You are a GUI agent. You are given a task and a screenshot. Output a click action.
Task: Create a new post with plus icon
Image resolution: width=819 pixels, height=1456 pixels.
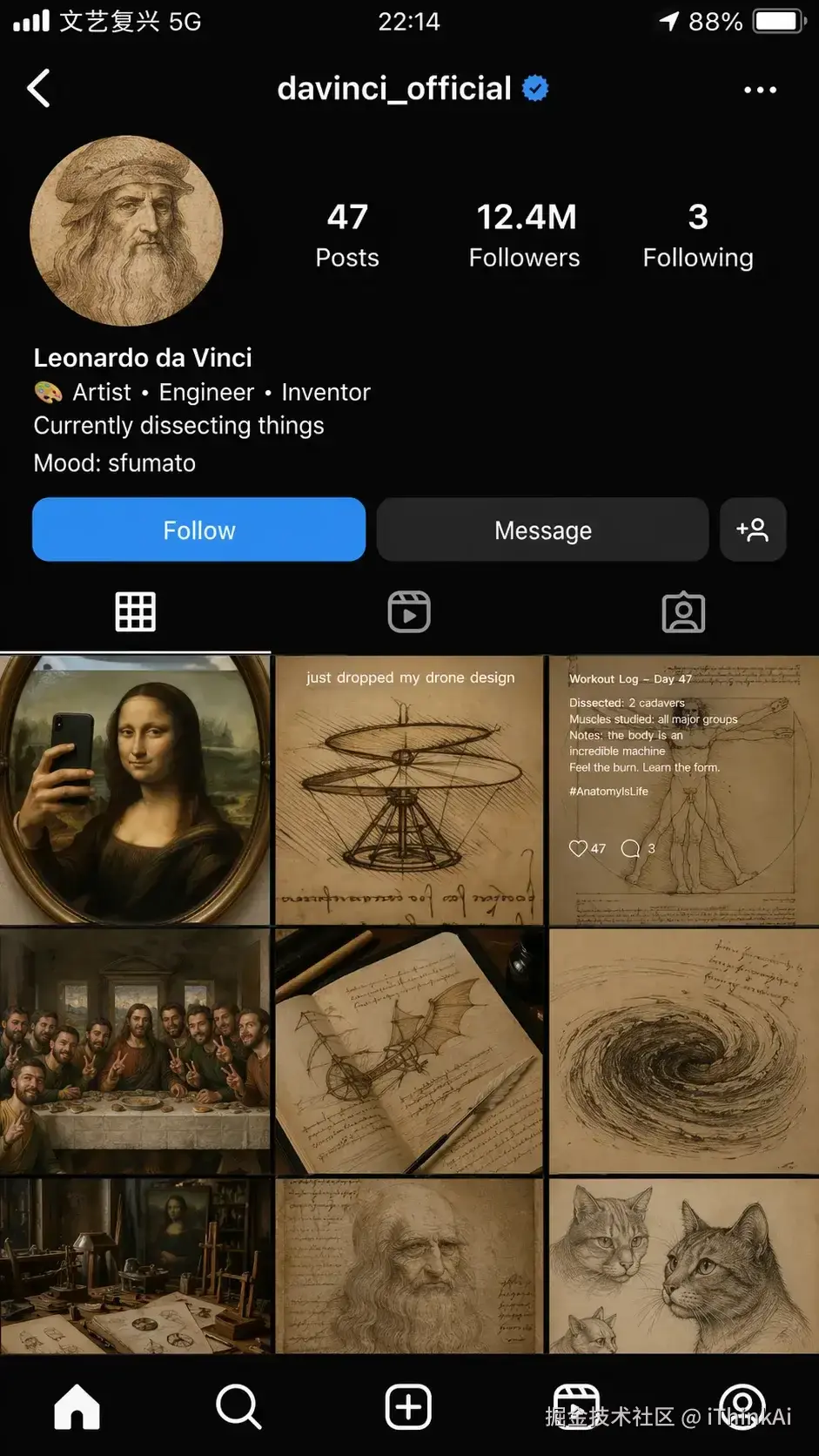[408, 1406]
